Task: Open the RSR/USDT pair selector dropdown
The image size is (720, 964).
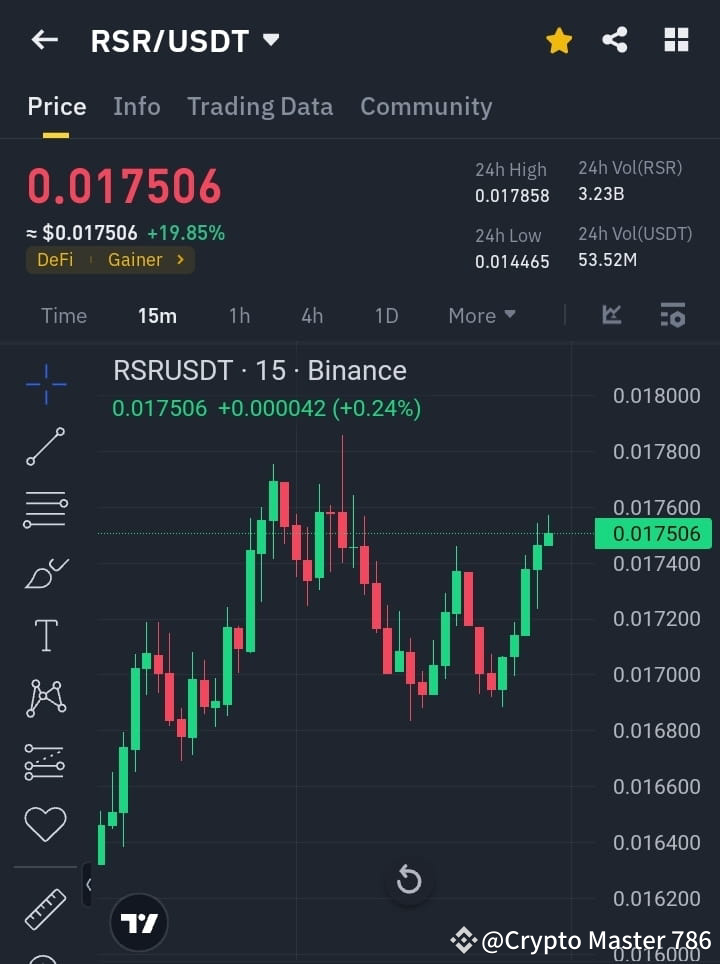Action: click(270, 40)
